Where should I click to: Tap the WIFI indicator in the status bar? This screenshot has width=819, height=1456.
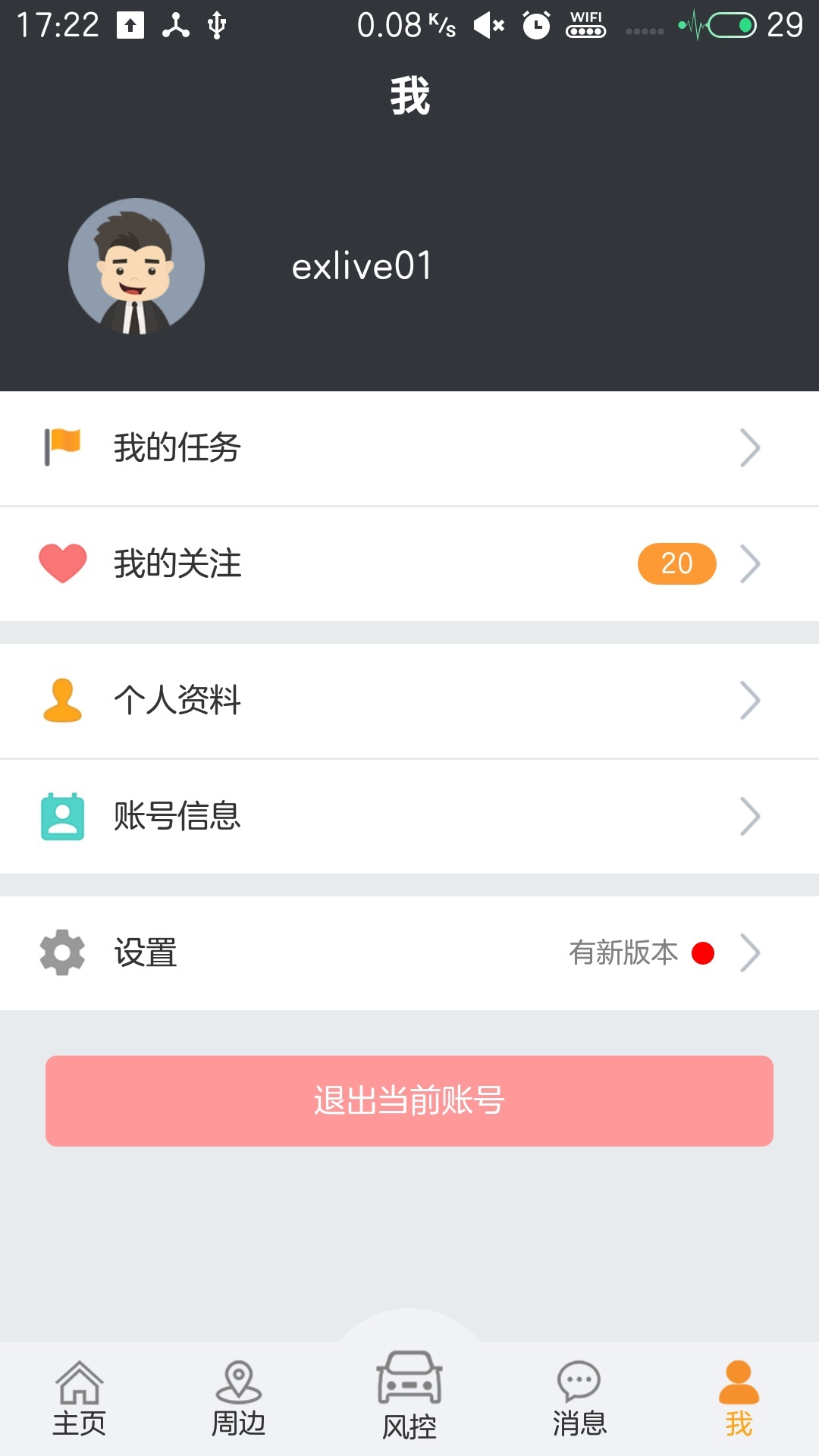[x=584, y=23]
